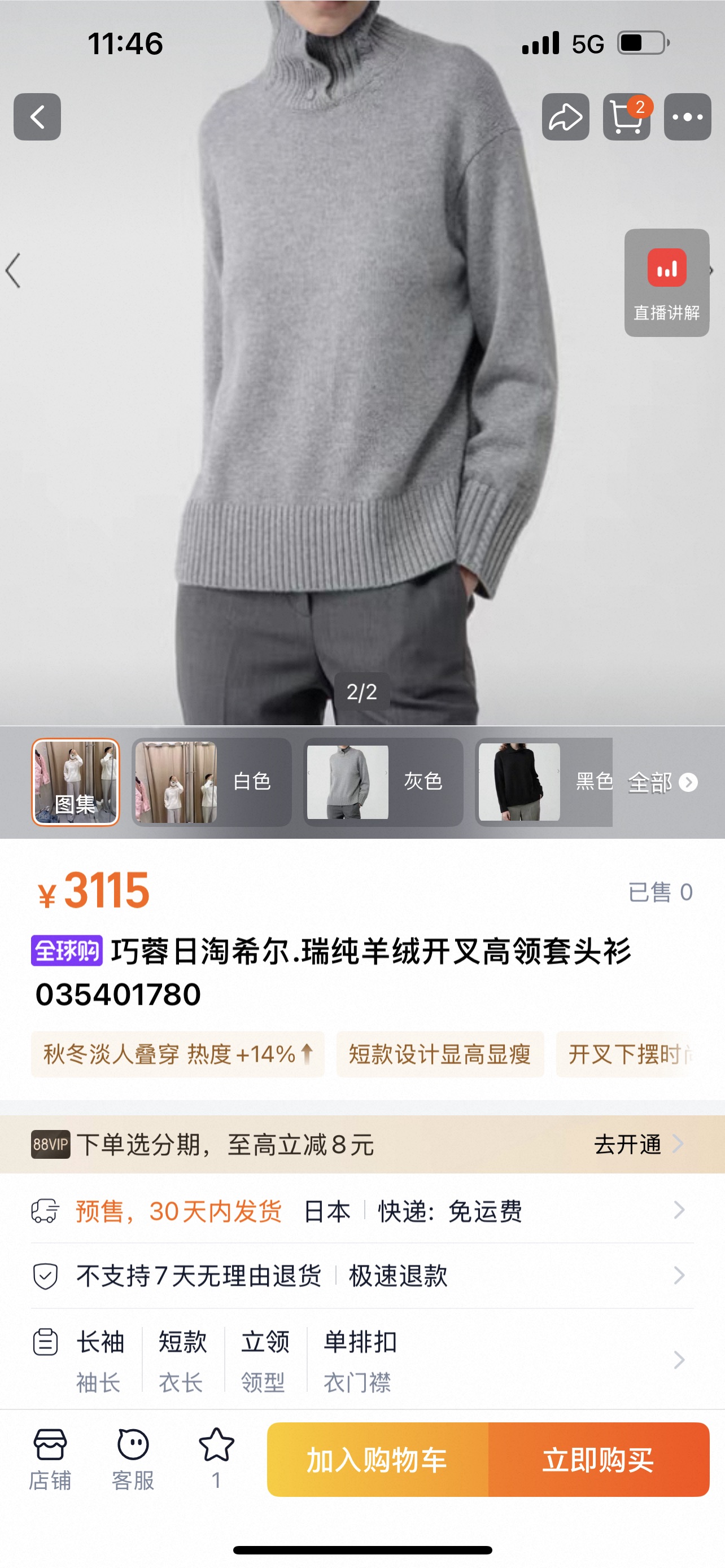Open the 直播讲解 live explanation
Viewport: 725px width, 1568px height.
pyautogui.click(x=667, y=283)
